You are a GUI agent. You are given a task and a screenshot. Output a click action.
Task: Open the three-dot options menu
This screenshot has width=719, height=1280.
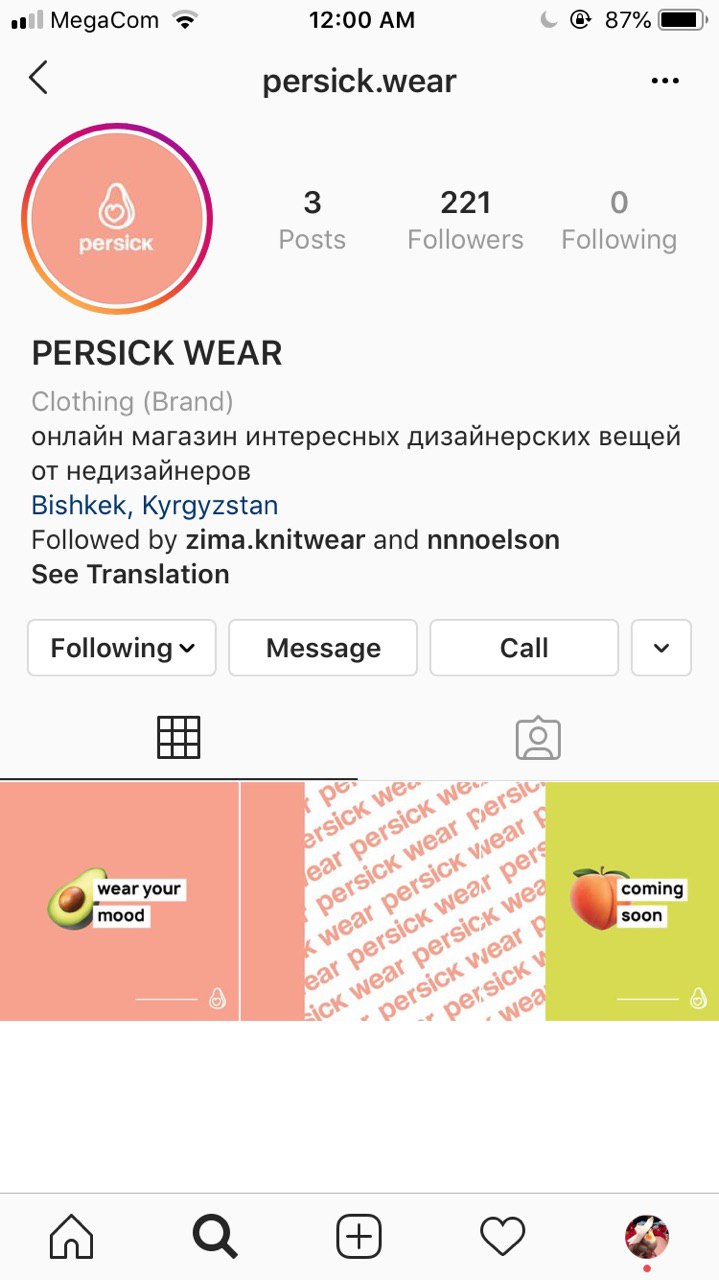[665, 81]
